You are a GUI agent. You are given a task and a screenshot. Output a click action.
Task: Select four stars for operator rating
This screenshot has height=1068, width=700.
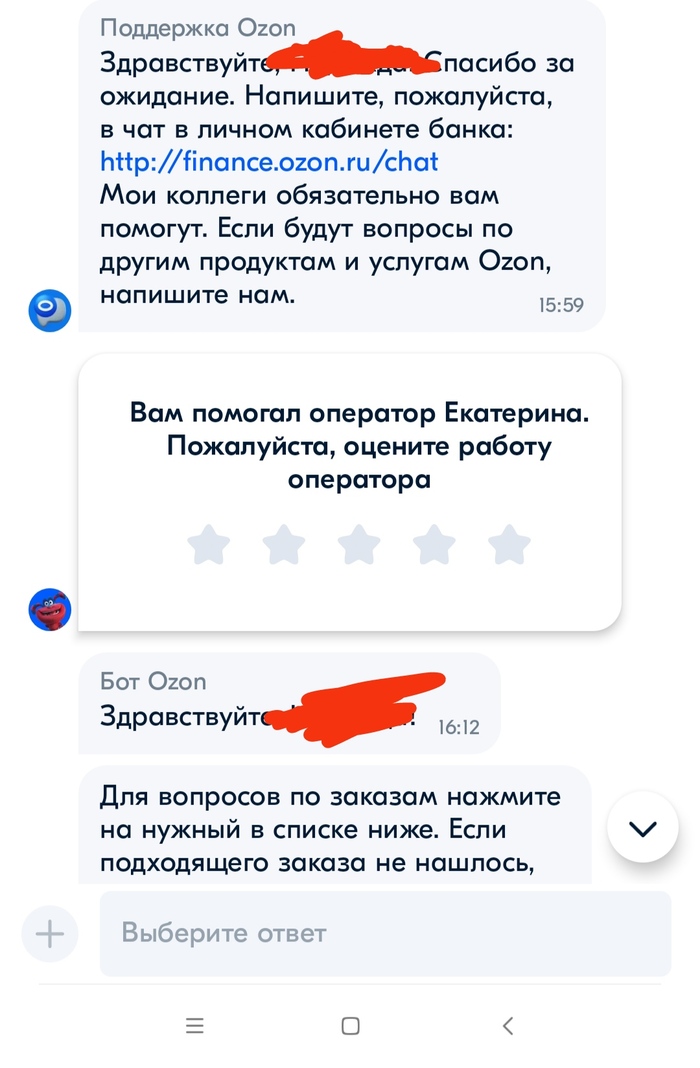(x=434, y=545)
